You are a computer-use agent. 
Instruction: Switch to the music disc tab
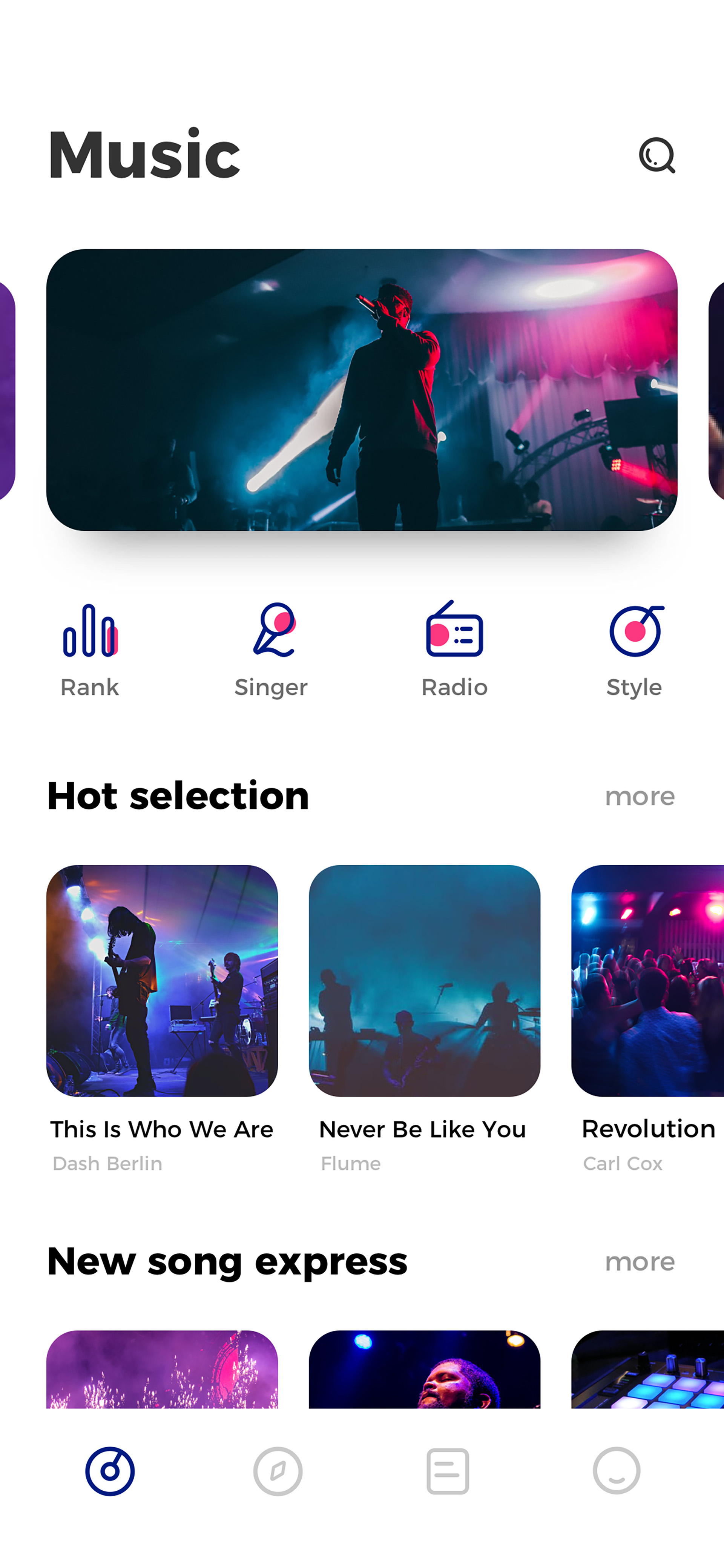pos(110,1471)
